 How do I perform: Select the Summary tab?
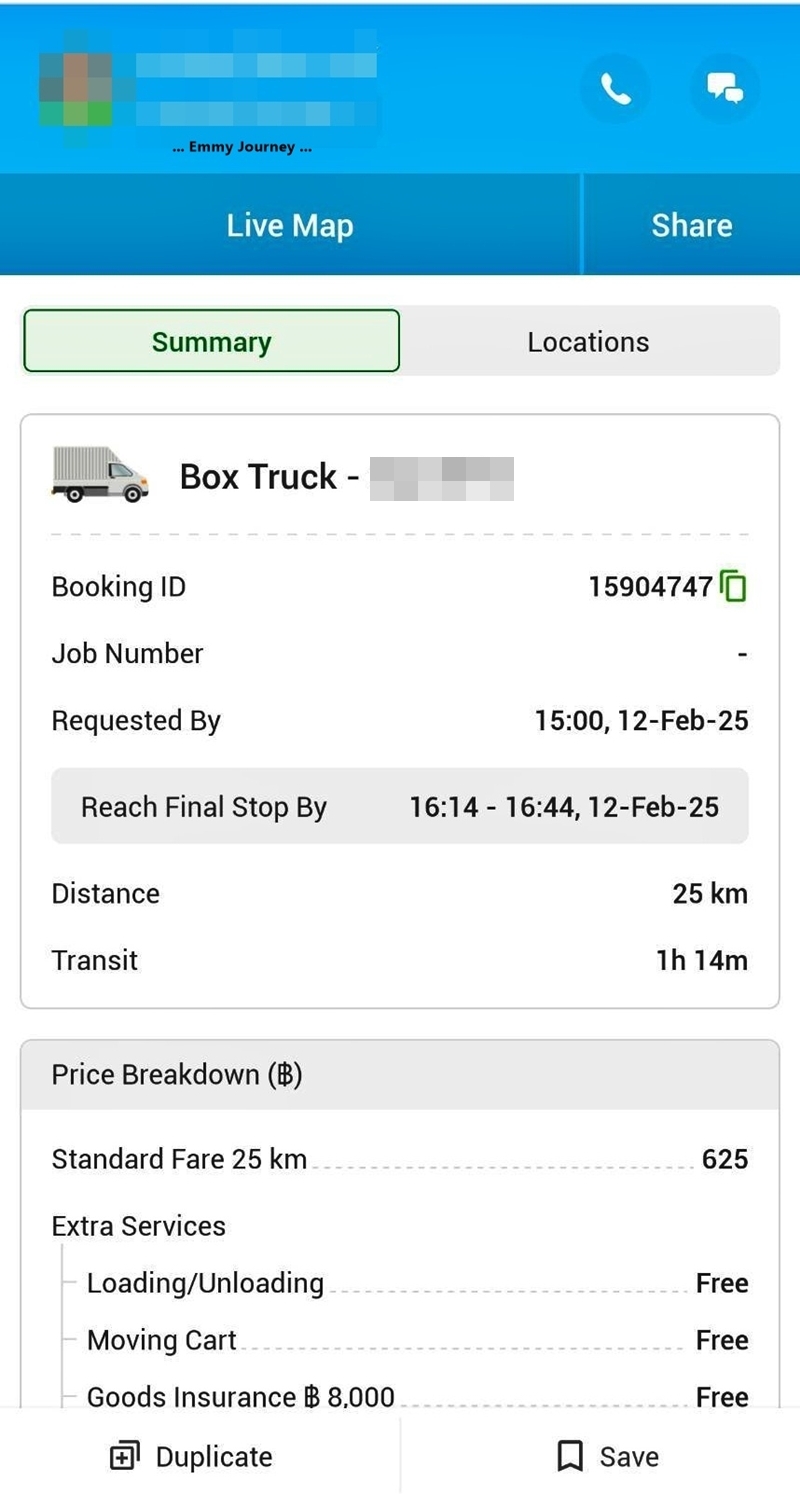tap(211, 342)
